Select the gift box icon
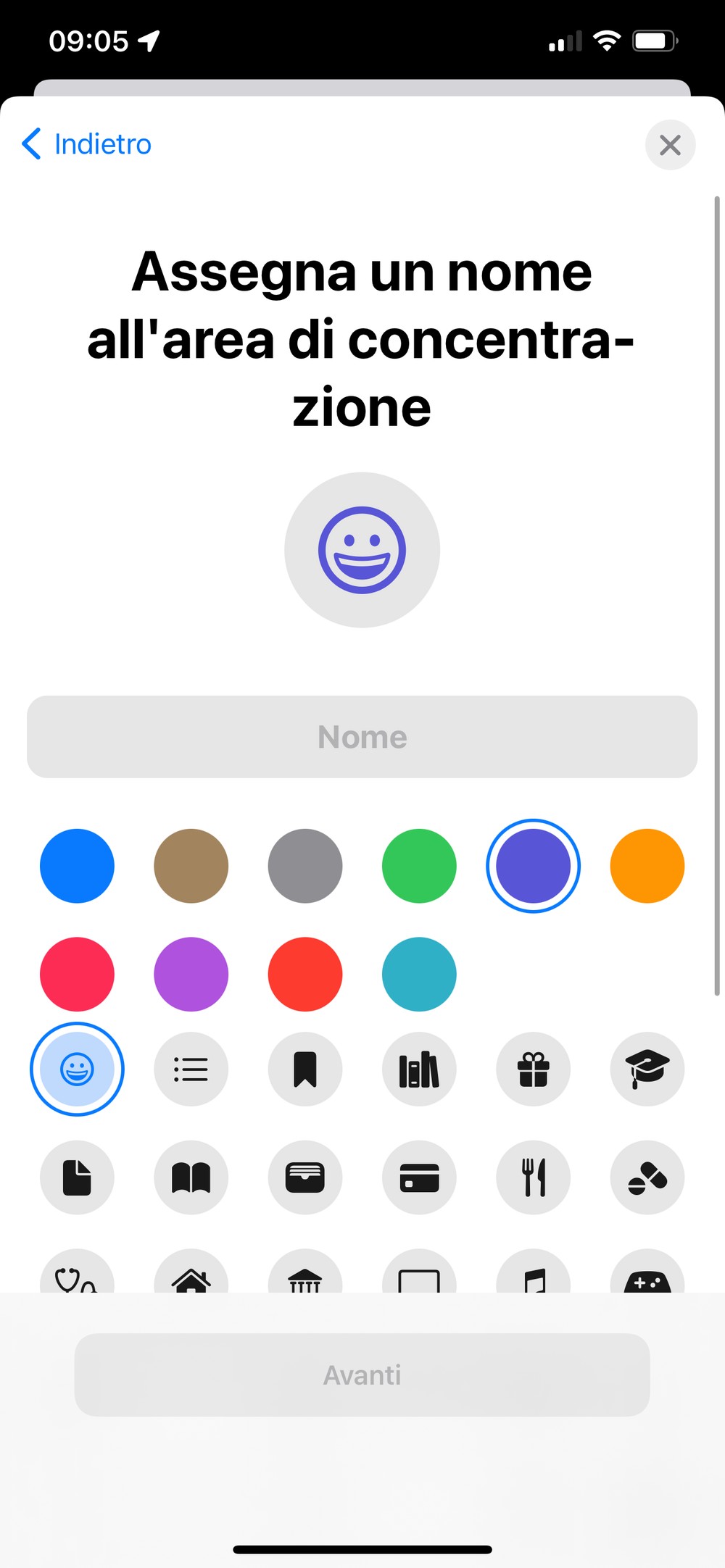 click(x=534, y=1069)
